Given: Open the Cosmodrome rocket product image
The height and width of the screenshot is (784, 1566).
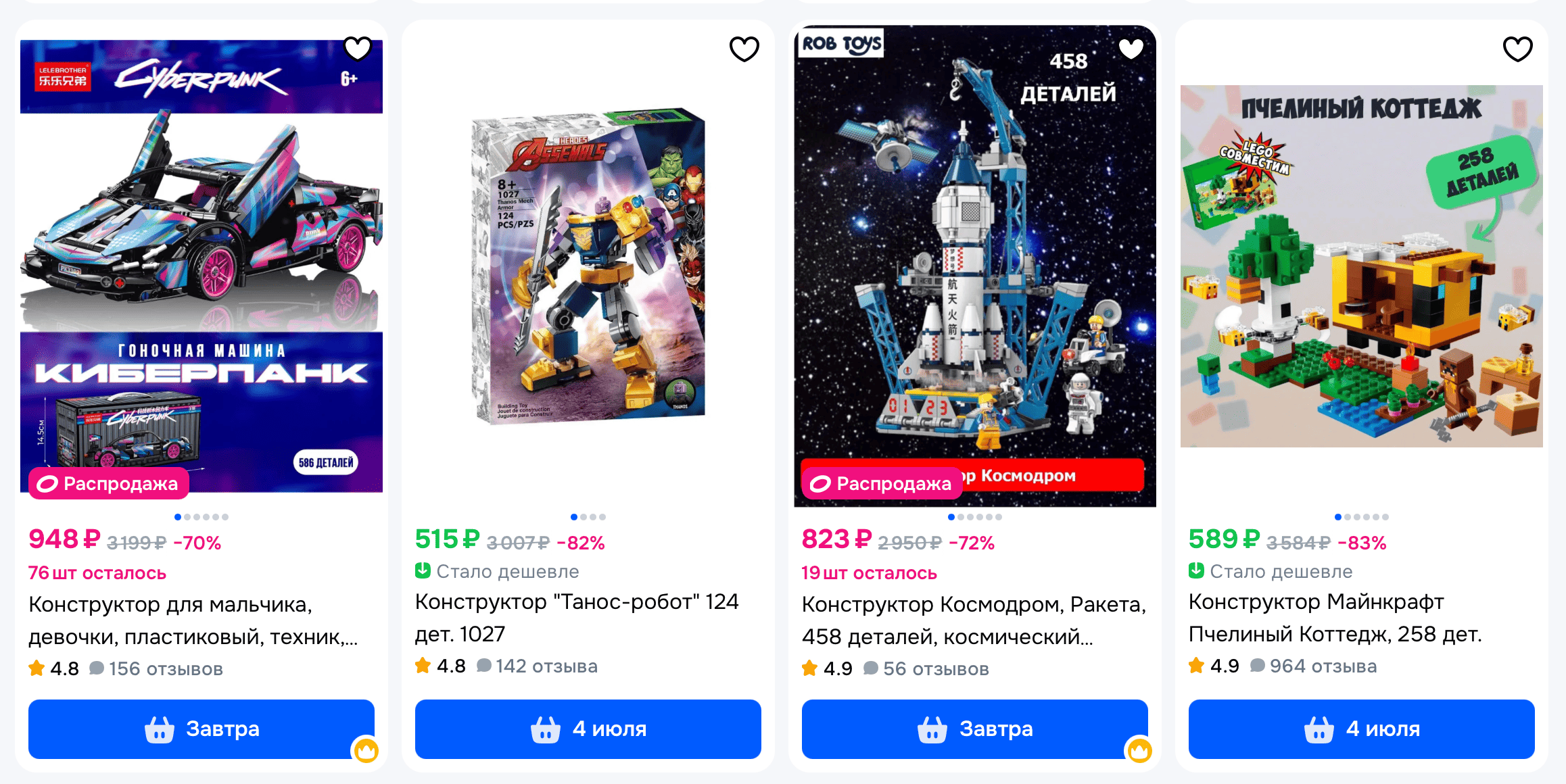Looking at the screenshot, I should pos(974,264).
